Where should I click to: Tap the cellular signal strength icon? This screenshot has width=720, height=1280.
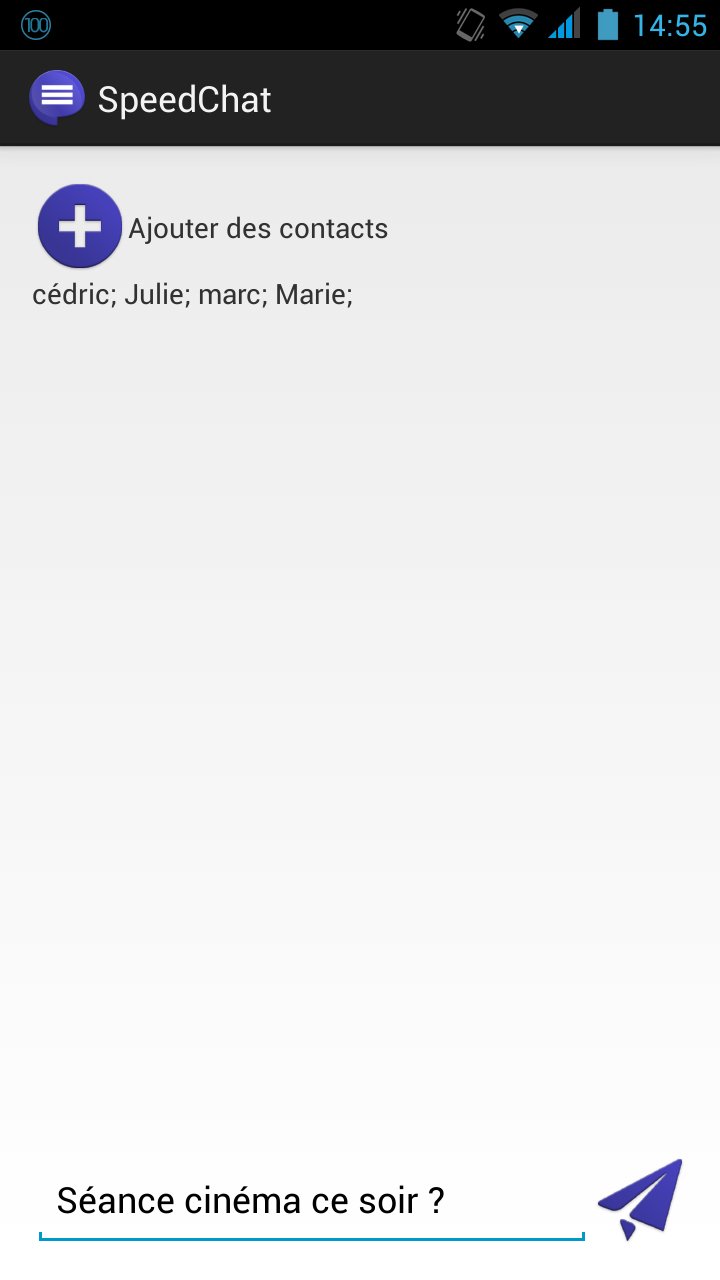[561, 25]
